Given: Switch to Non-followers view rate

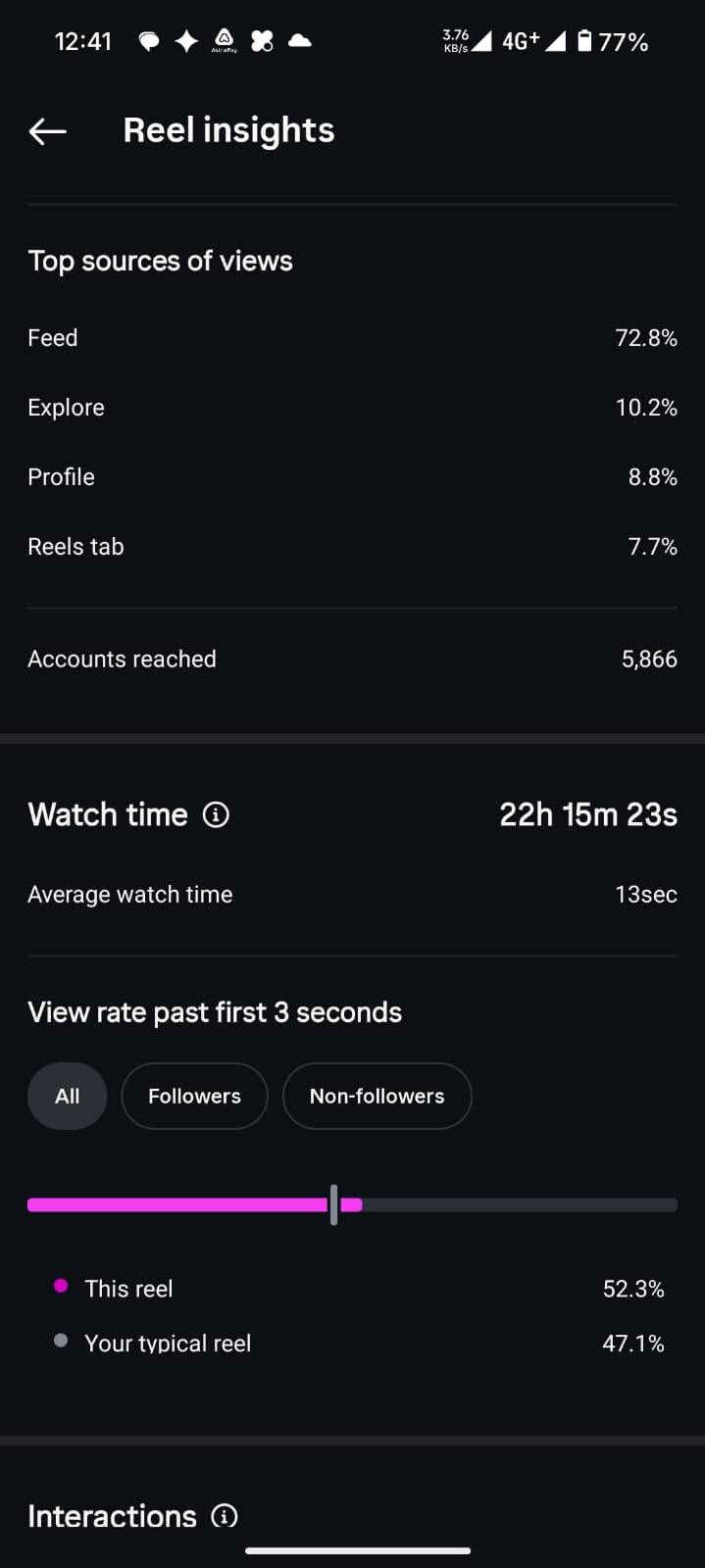Looking at the screenshot, I should (377, 1096).
